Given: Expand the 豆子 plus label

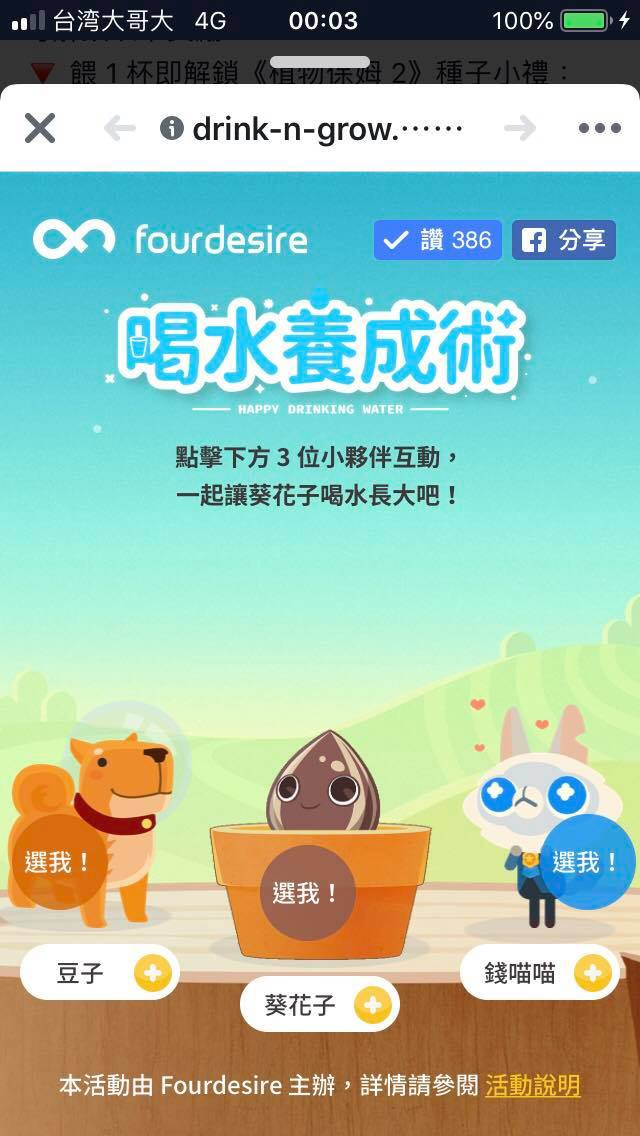Looking at the screenshot, I should [x=99, y=973].
